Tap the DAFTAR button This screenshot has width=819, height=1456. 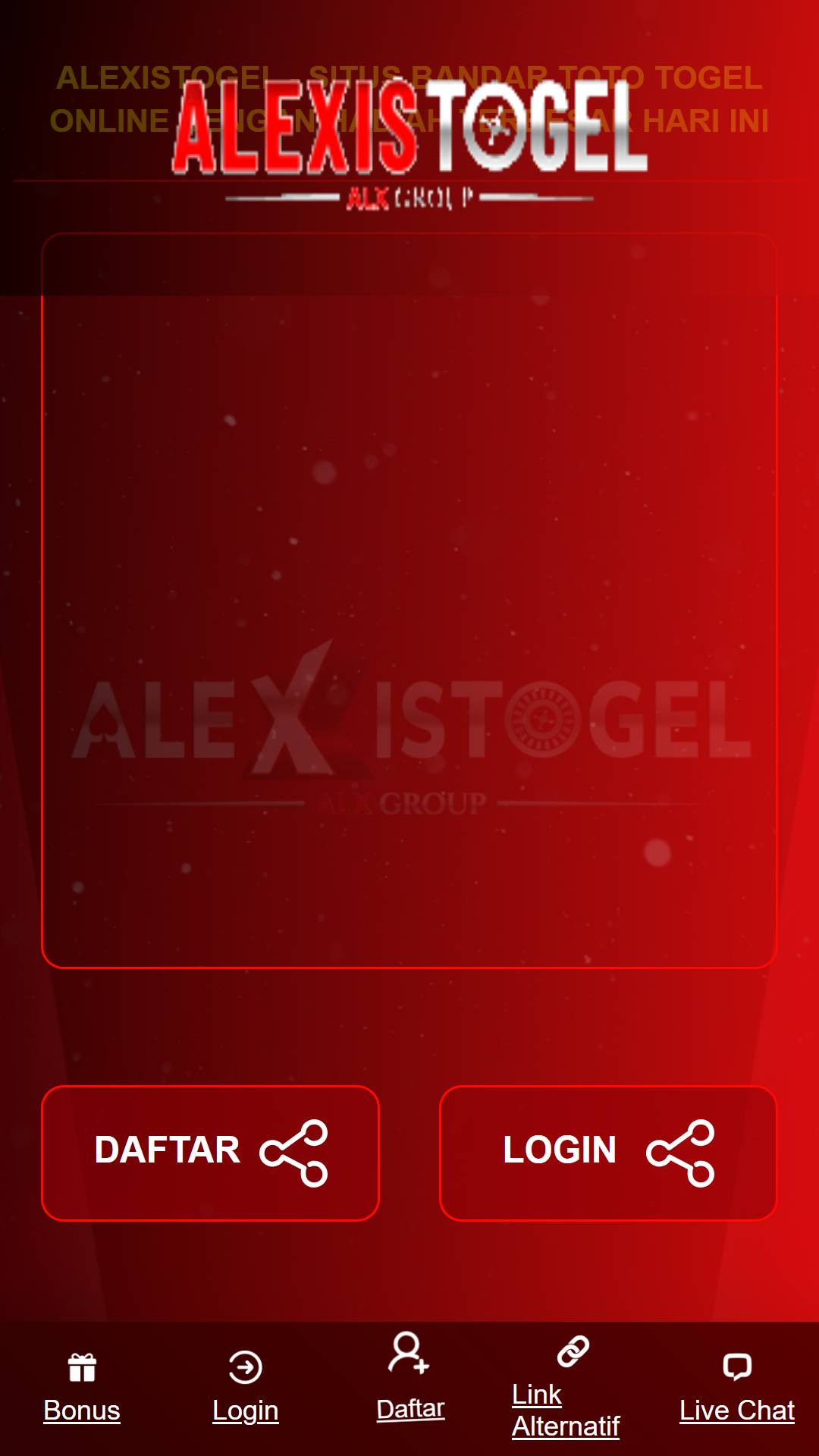pos(210,1153)
